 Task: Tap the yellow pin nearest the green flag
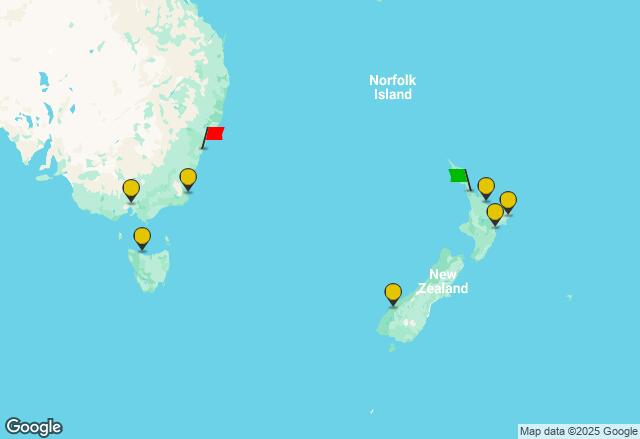pos(486,187)
